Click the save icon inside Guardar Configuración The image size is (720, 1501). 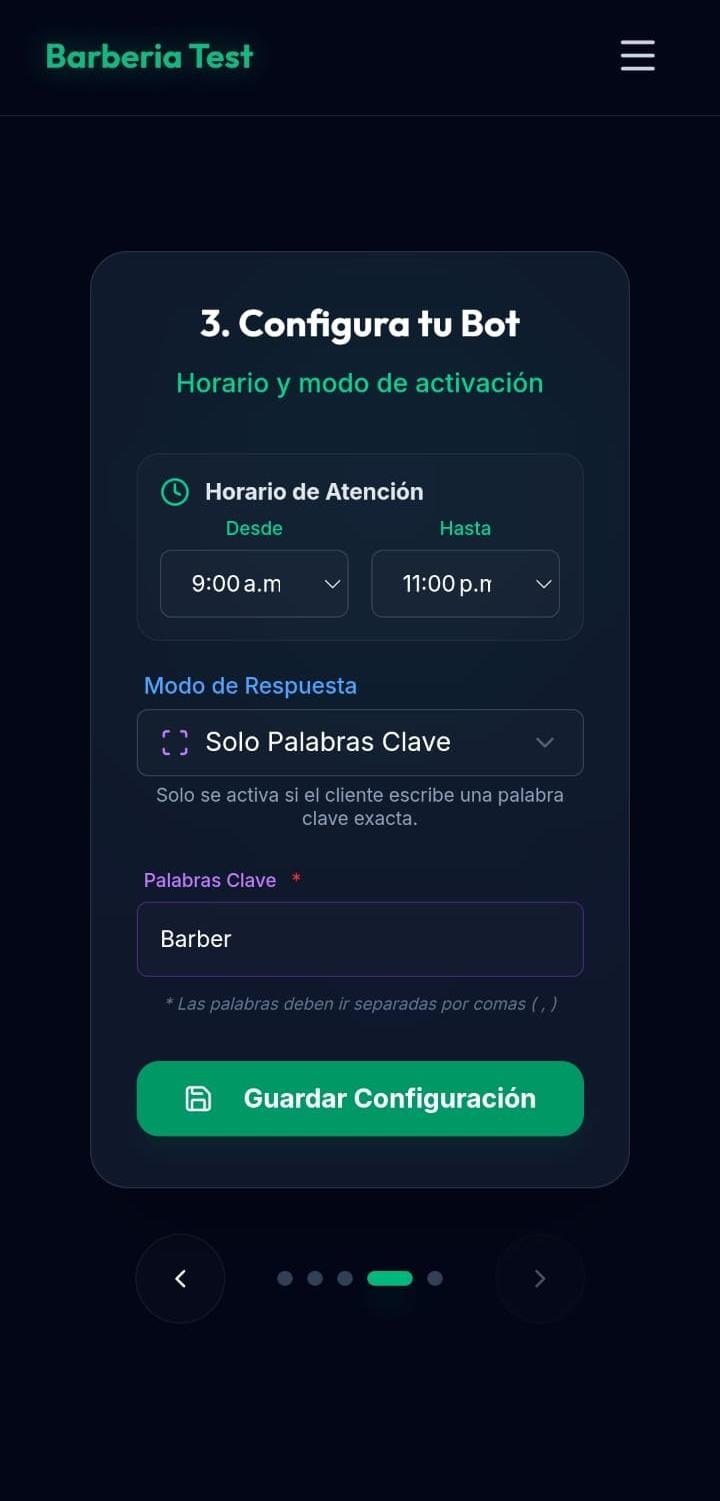click(x=200, y=1098)
